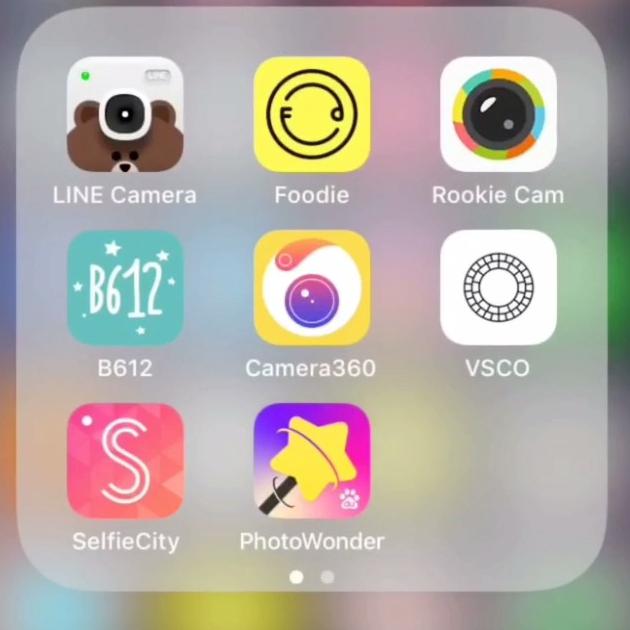Launch the Foodie app

(x=312, y=114)
